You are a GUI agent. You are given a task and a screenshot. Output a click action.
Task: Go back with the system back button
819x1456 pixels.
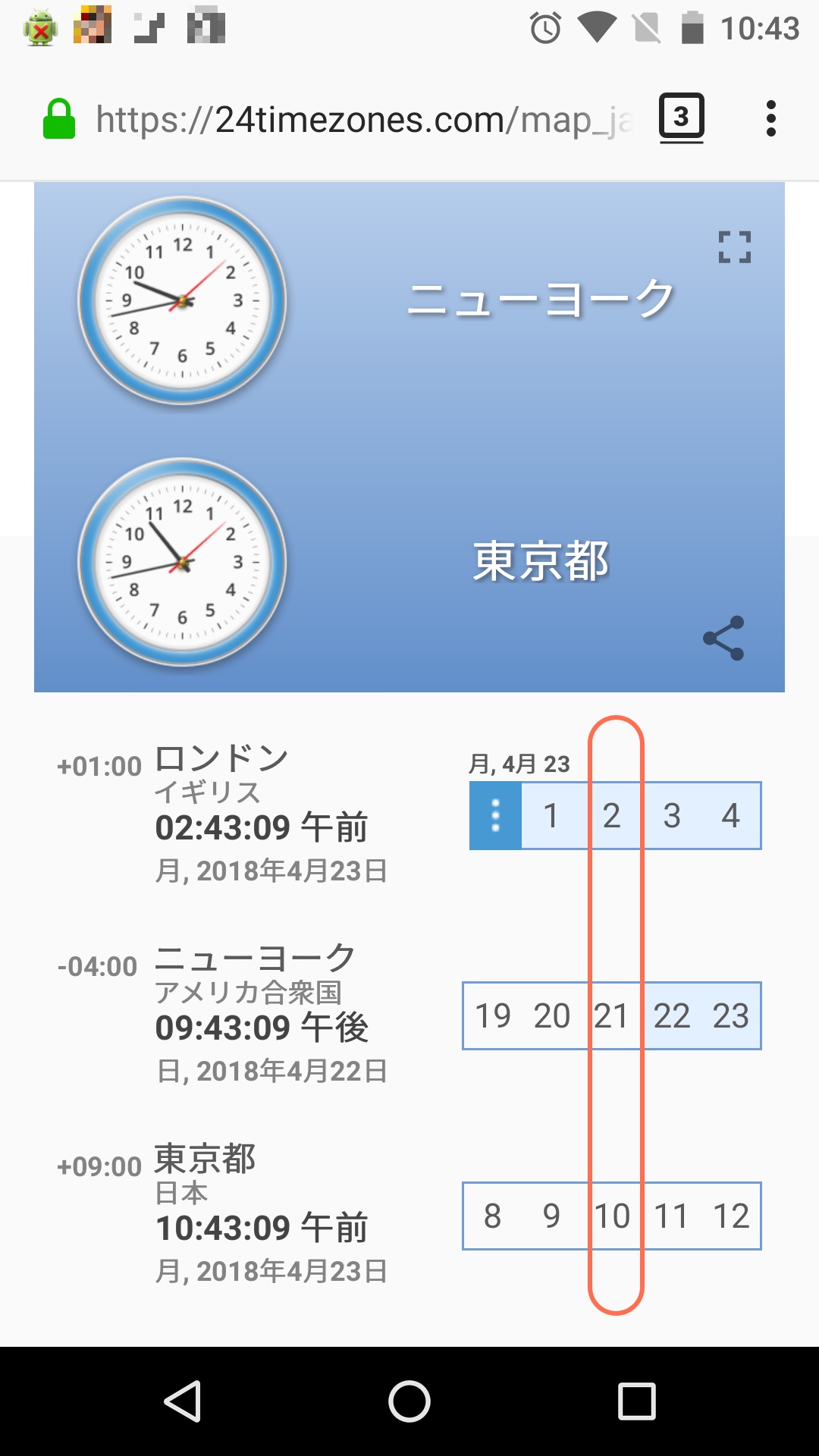tap(182, 1401)
